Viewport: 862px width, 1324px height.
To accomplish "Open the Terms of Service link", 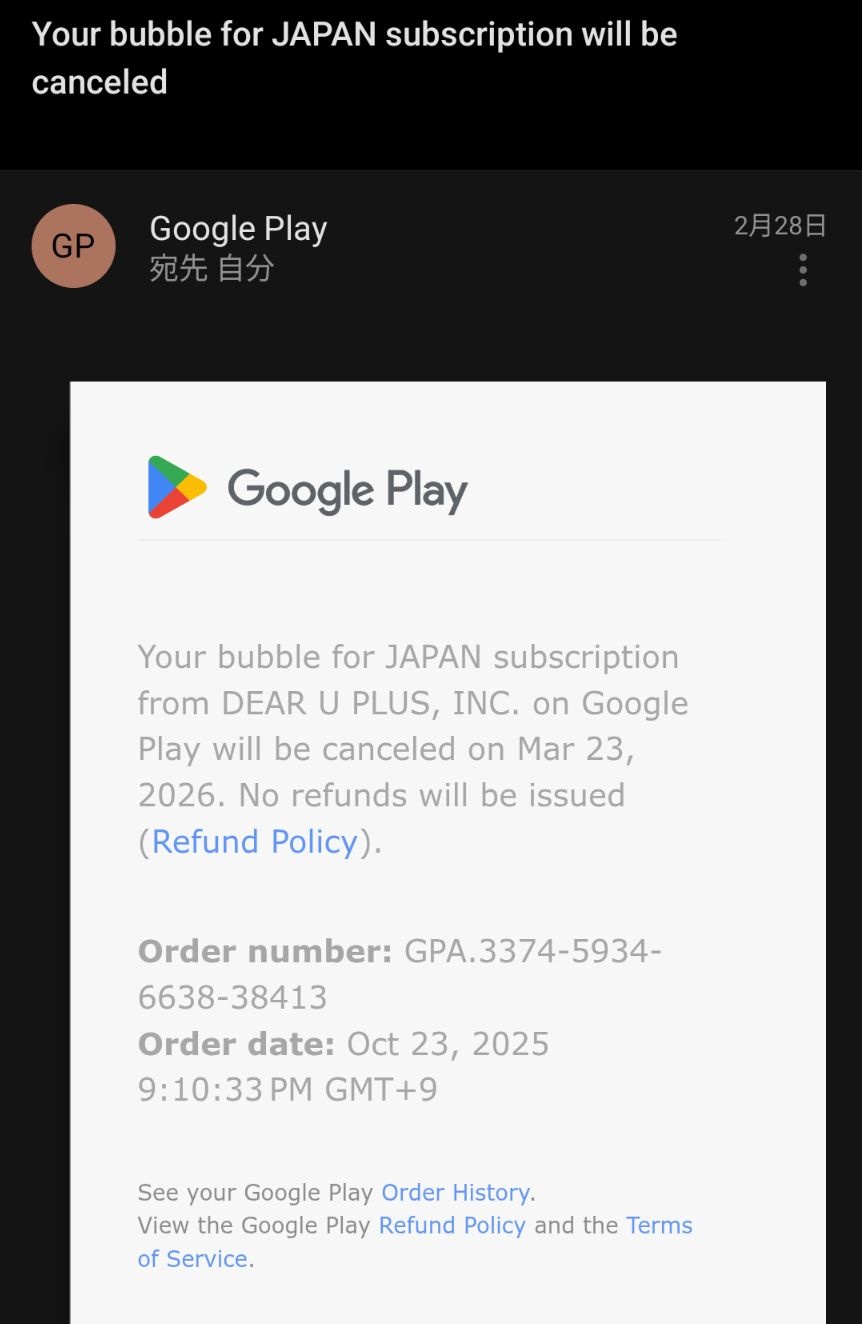I will (x=659, y=1226).
